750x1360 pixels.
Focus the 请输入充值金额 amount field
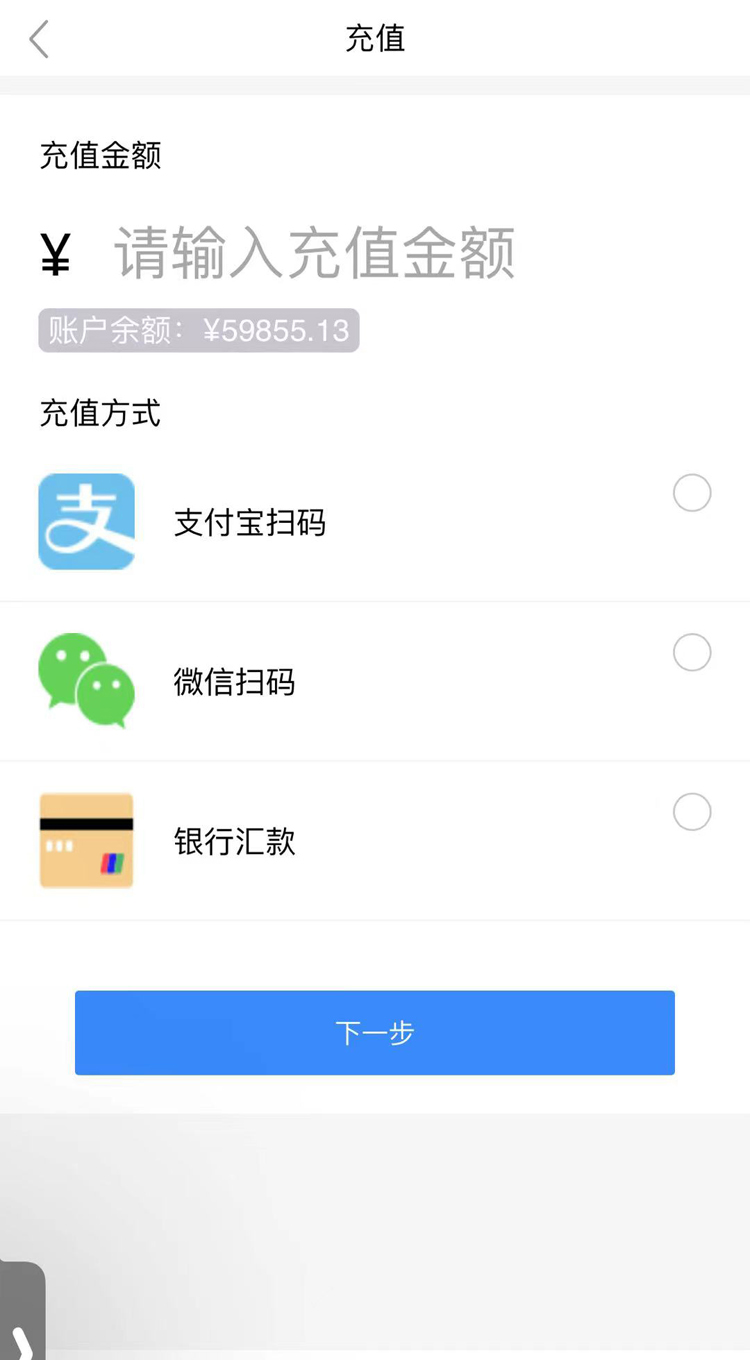315,252
